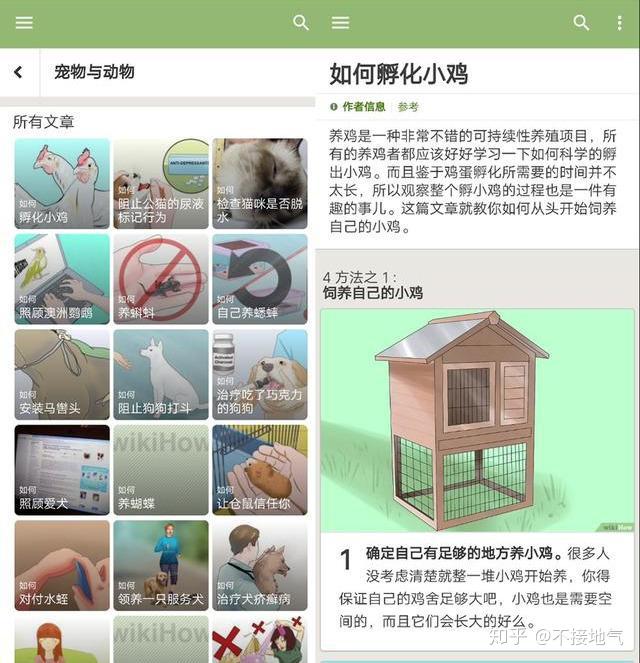Open the overflow menu on the article page
Screen dimensions: 640x663
coord(619,22)
